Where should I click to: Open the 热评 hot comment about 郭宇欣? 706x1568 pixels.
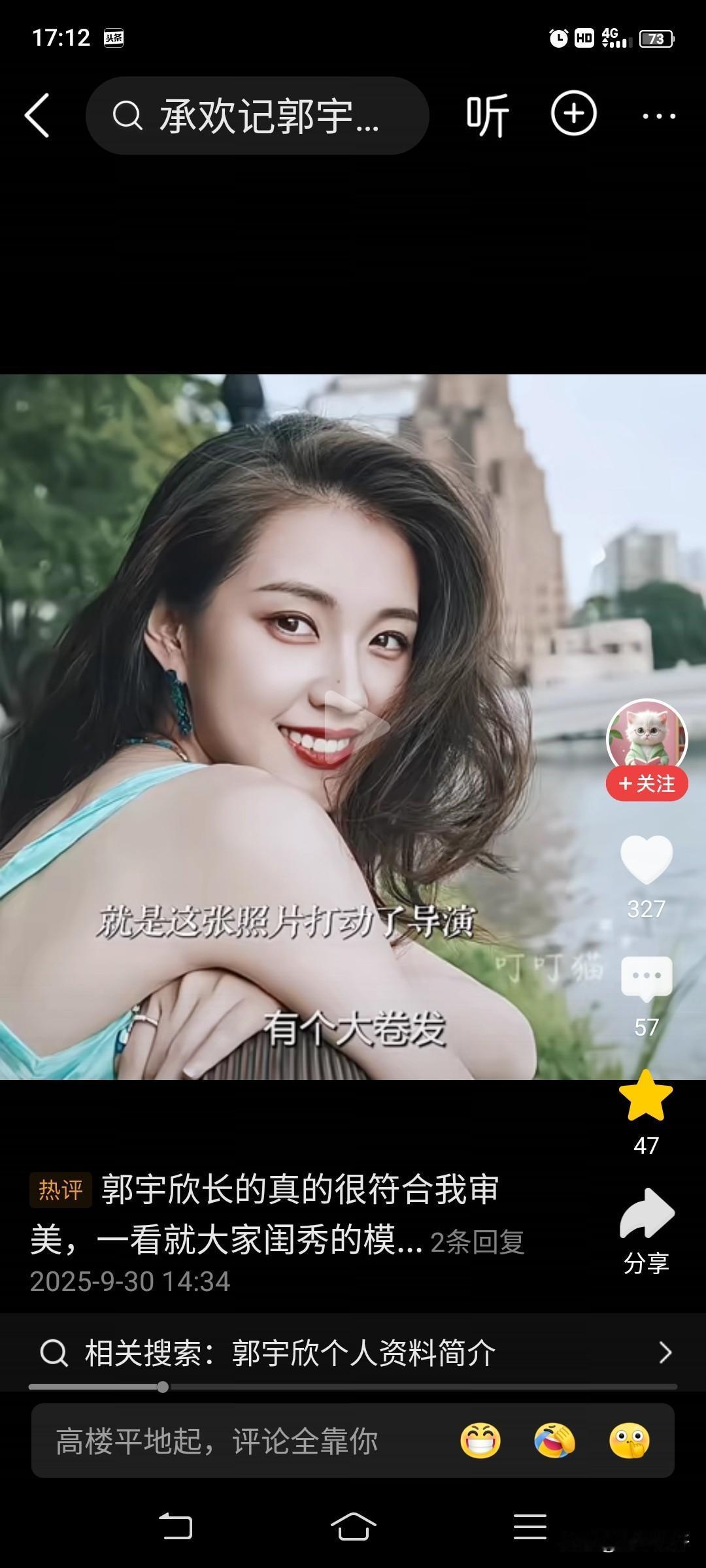pos(275,1214)
